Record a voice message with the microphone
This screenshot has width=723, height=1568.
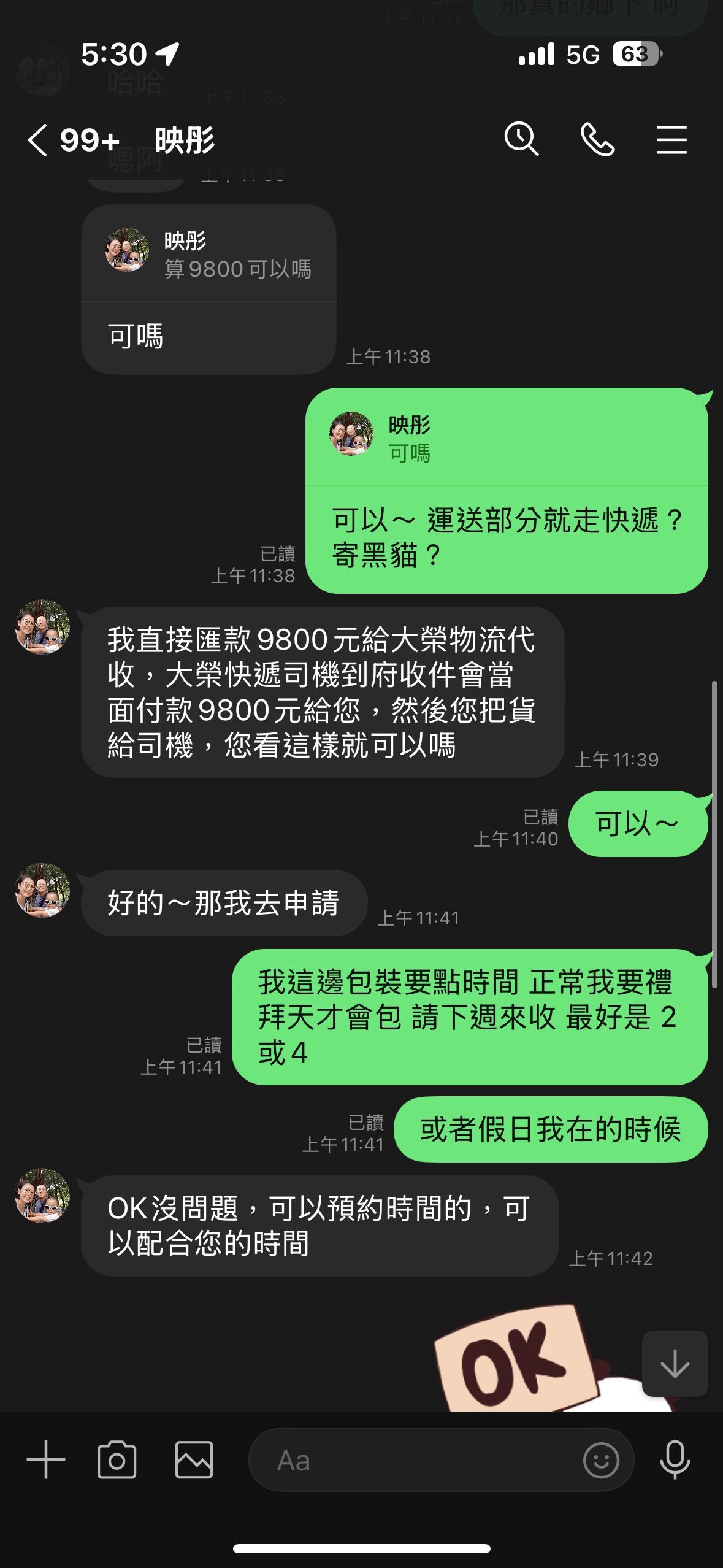click(675, 1460)
